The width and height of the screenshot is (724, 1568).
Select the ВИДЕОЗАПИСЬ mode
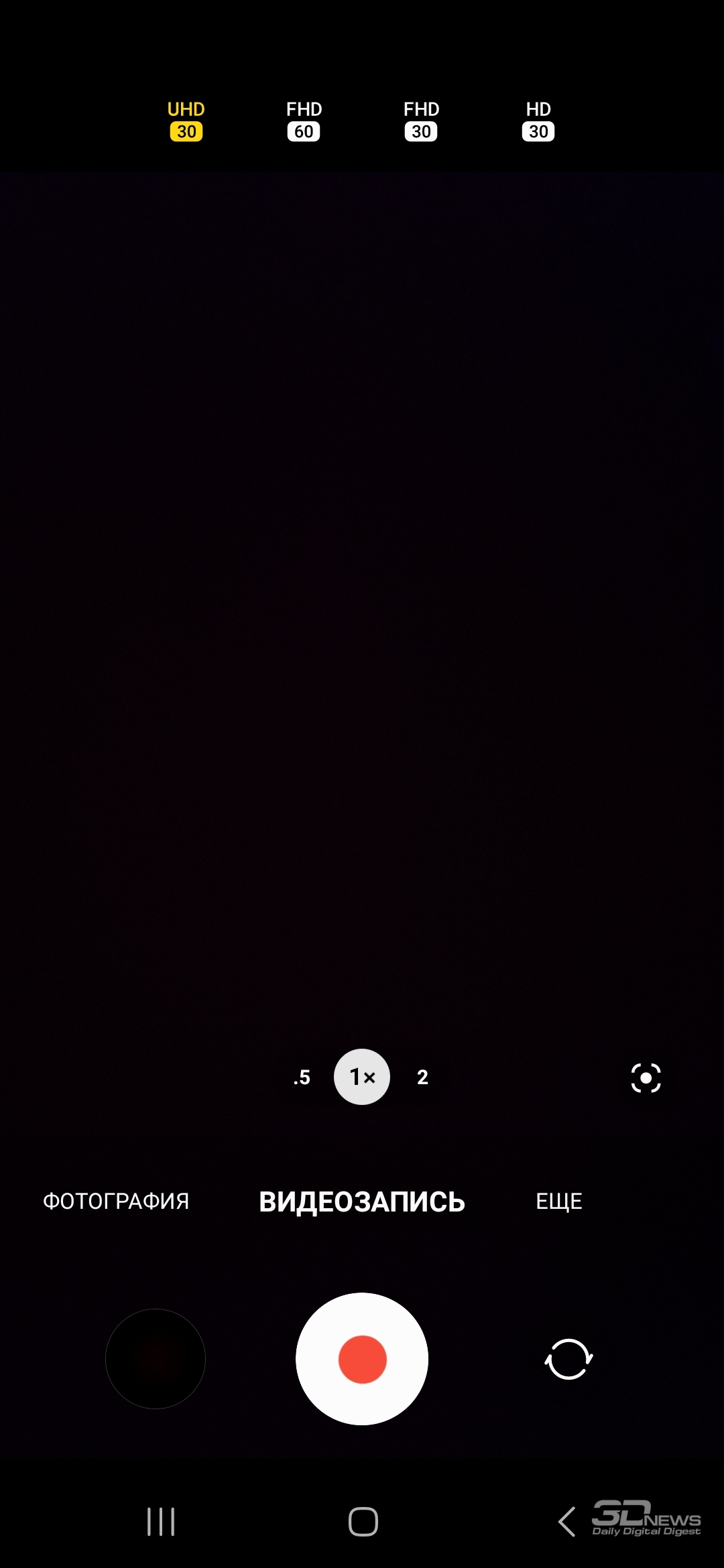[362, 1201]
